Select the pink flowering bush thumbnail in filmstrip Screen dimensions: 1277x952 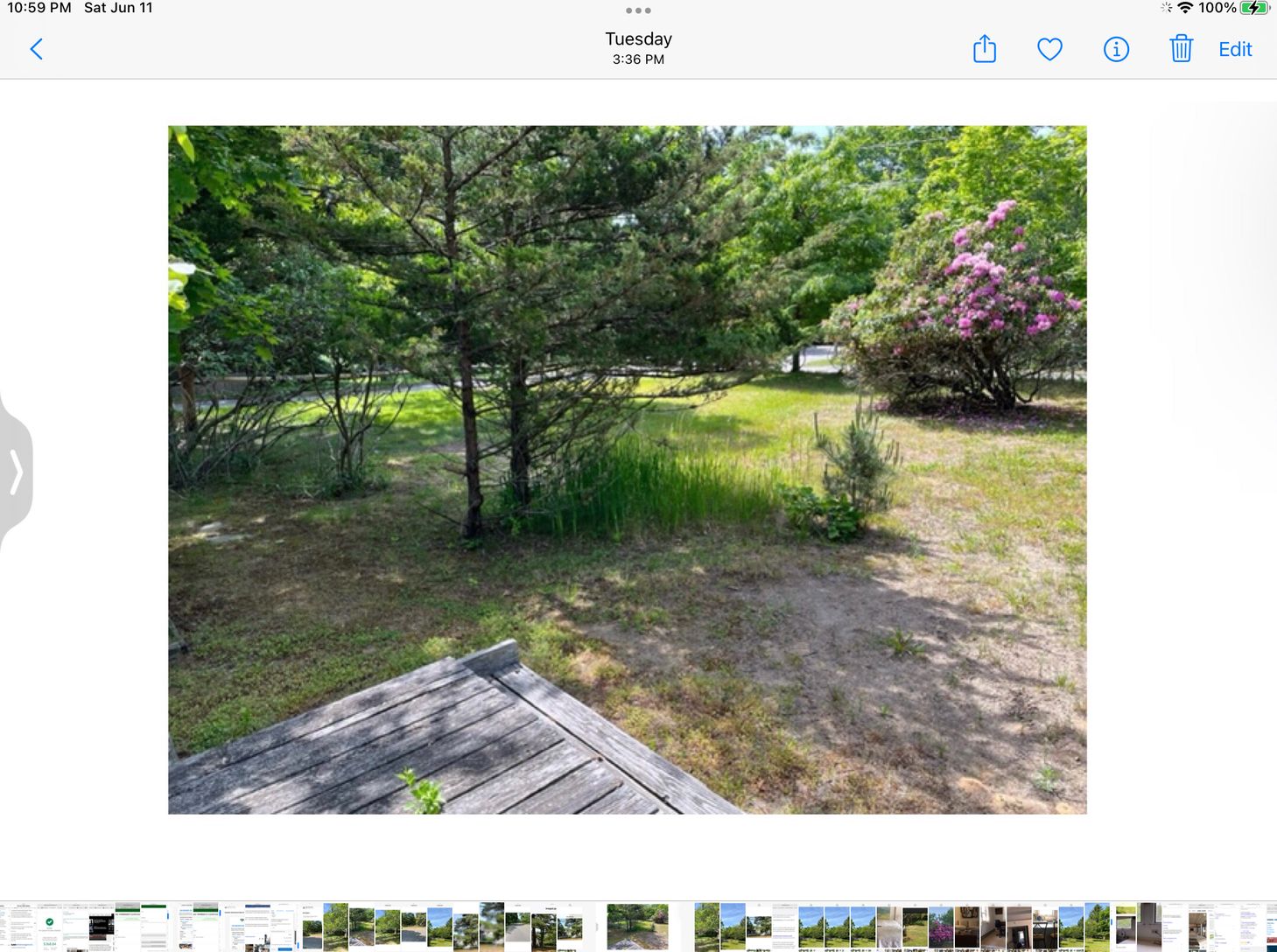941,927
